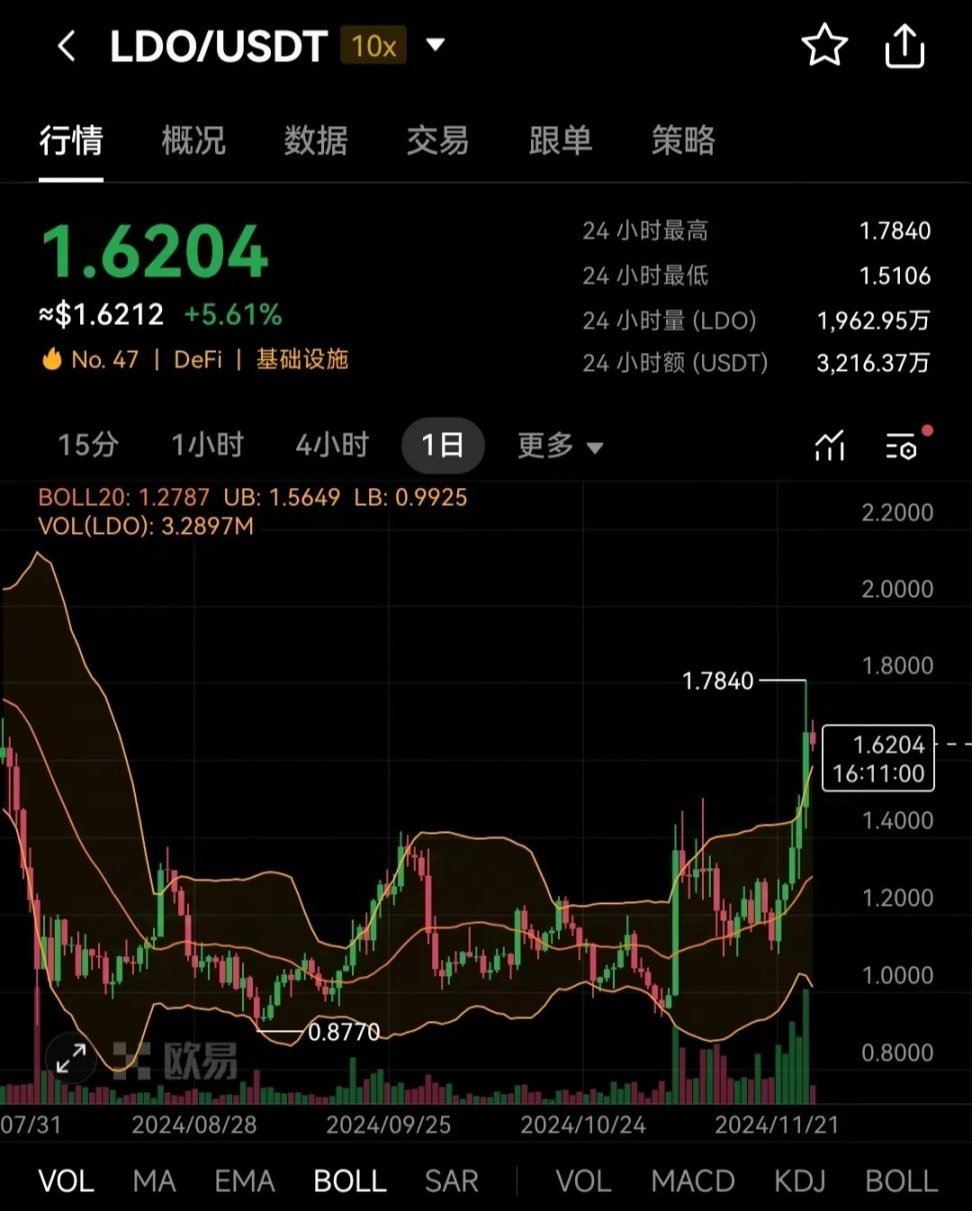Expand the chart to full screen

click(70, 1058)
